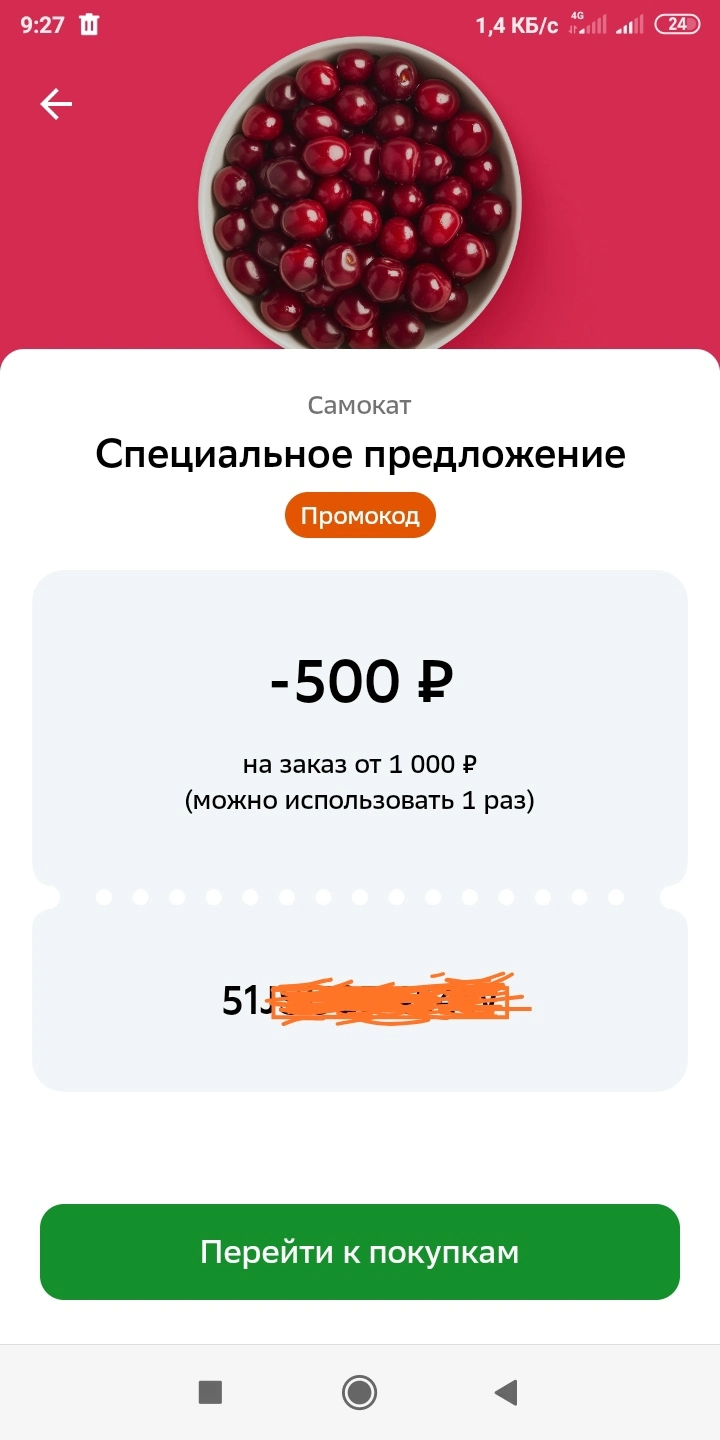Go back using the white arrow
Viewport: 720px width, 1440px height.
[x=56, y=104]
